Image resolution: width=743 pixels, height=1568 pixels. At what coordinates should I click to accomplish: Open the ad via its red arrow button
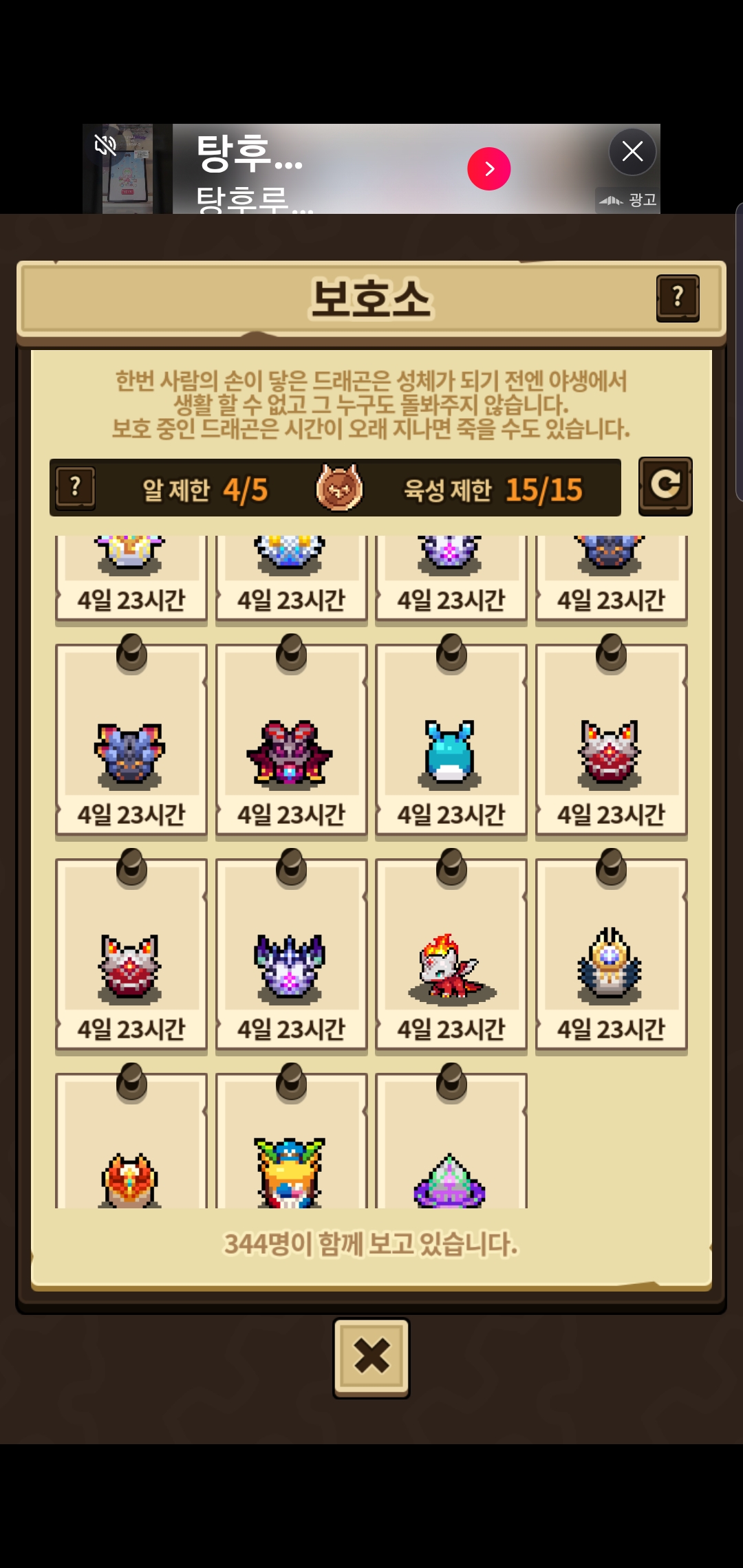489,168
